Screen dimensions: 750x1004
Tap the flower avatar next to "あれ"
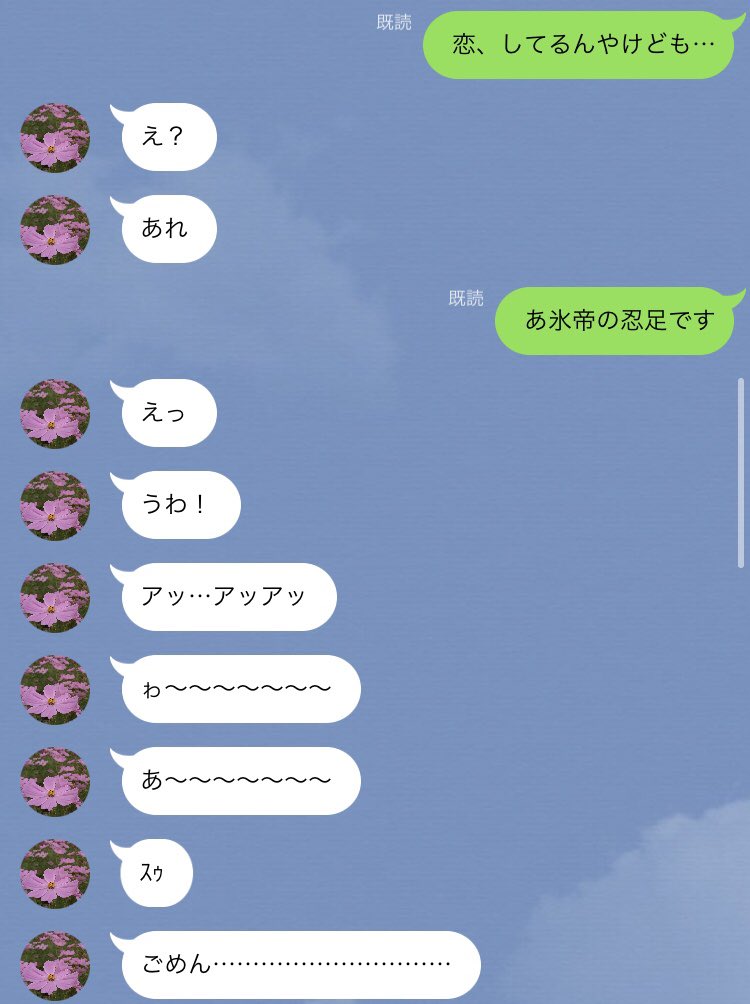click(55, 229)
